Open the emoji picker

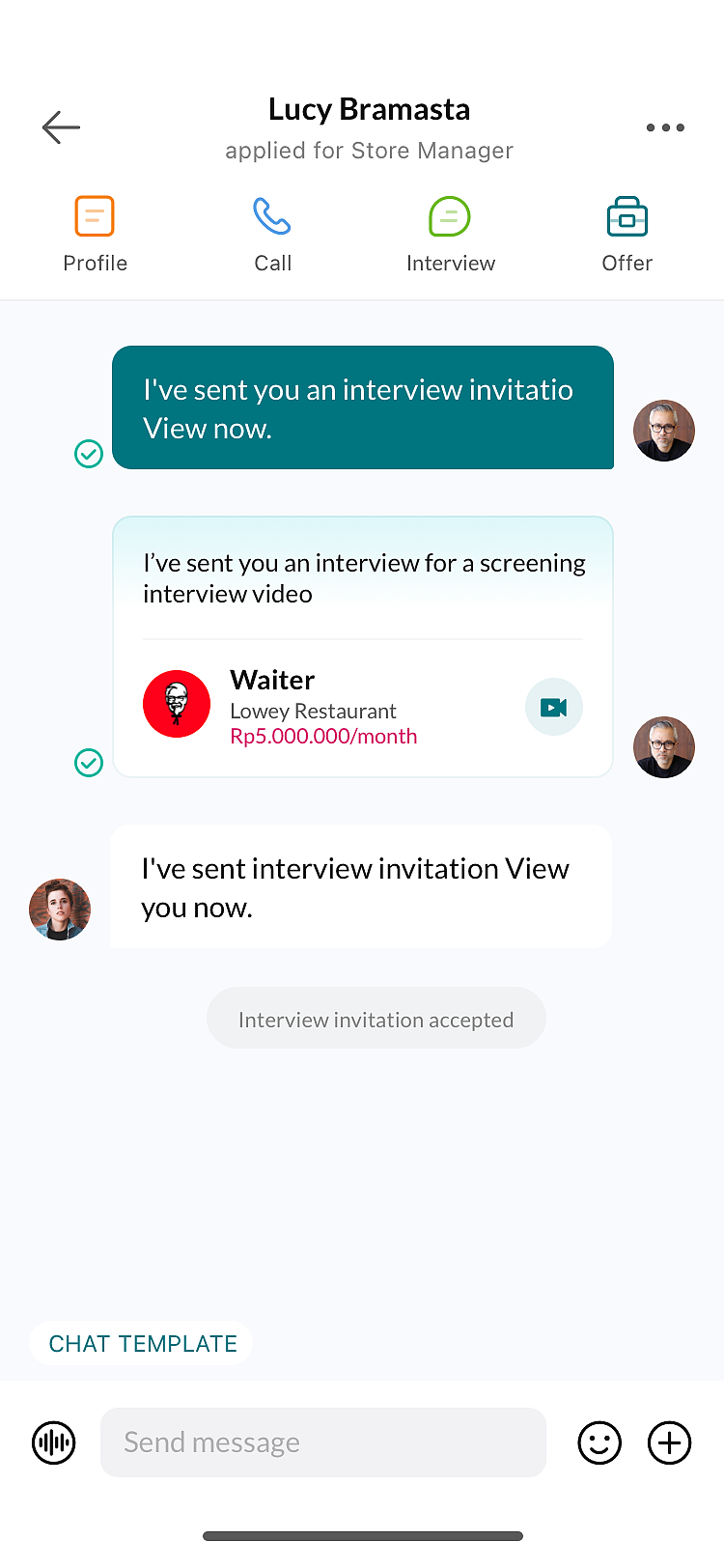(599, 1442)
